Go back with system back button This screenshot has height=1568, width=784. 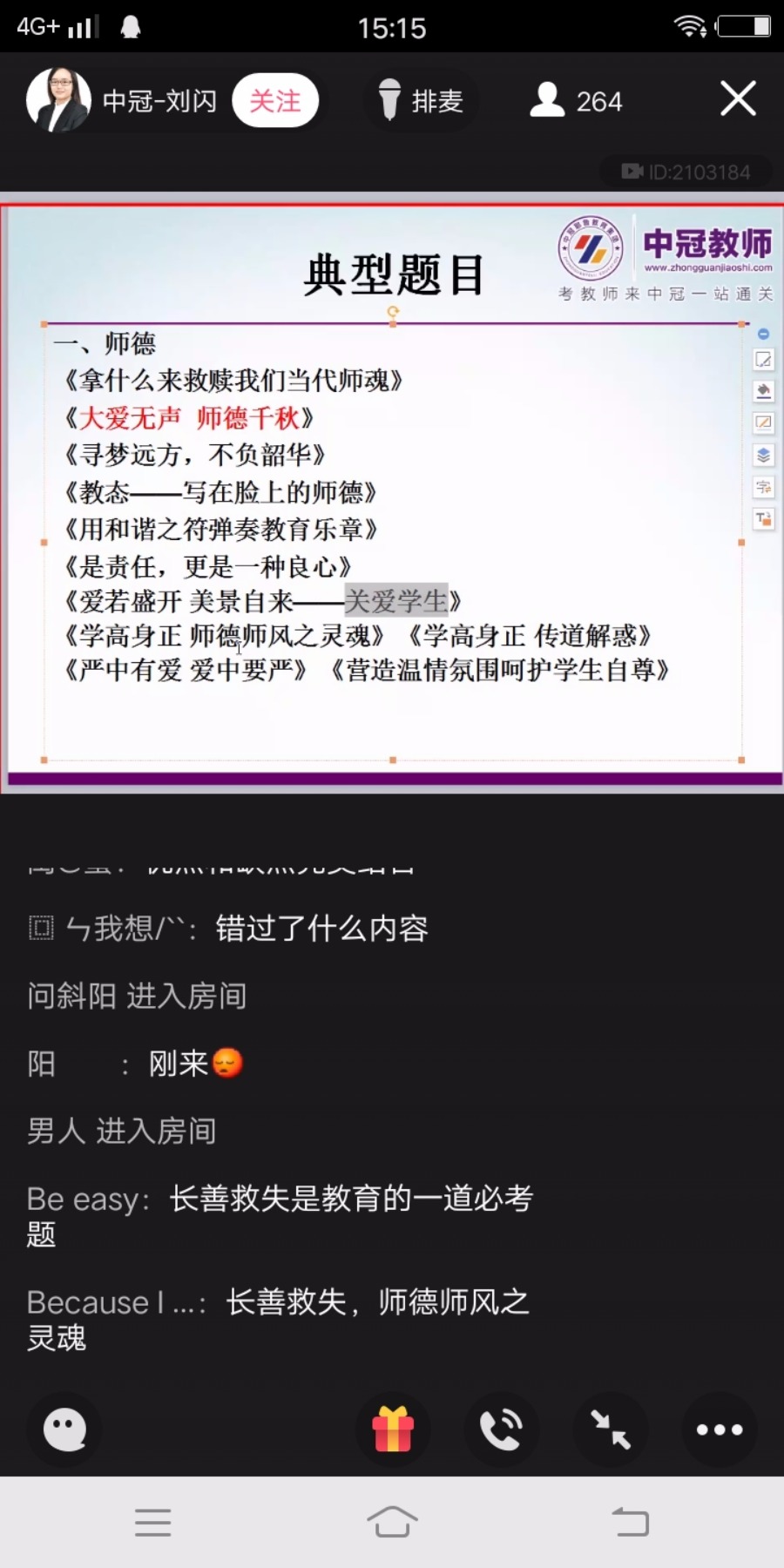click(x=631, y=1522)
